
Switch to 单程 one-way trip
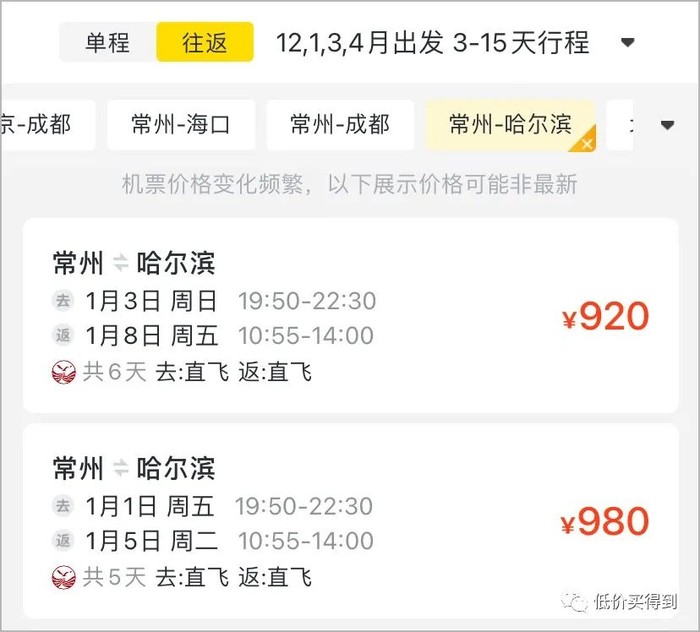(108, 43)
